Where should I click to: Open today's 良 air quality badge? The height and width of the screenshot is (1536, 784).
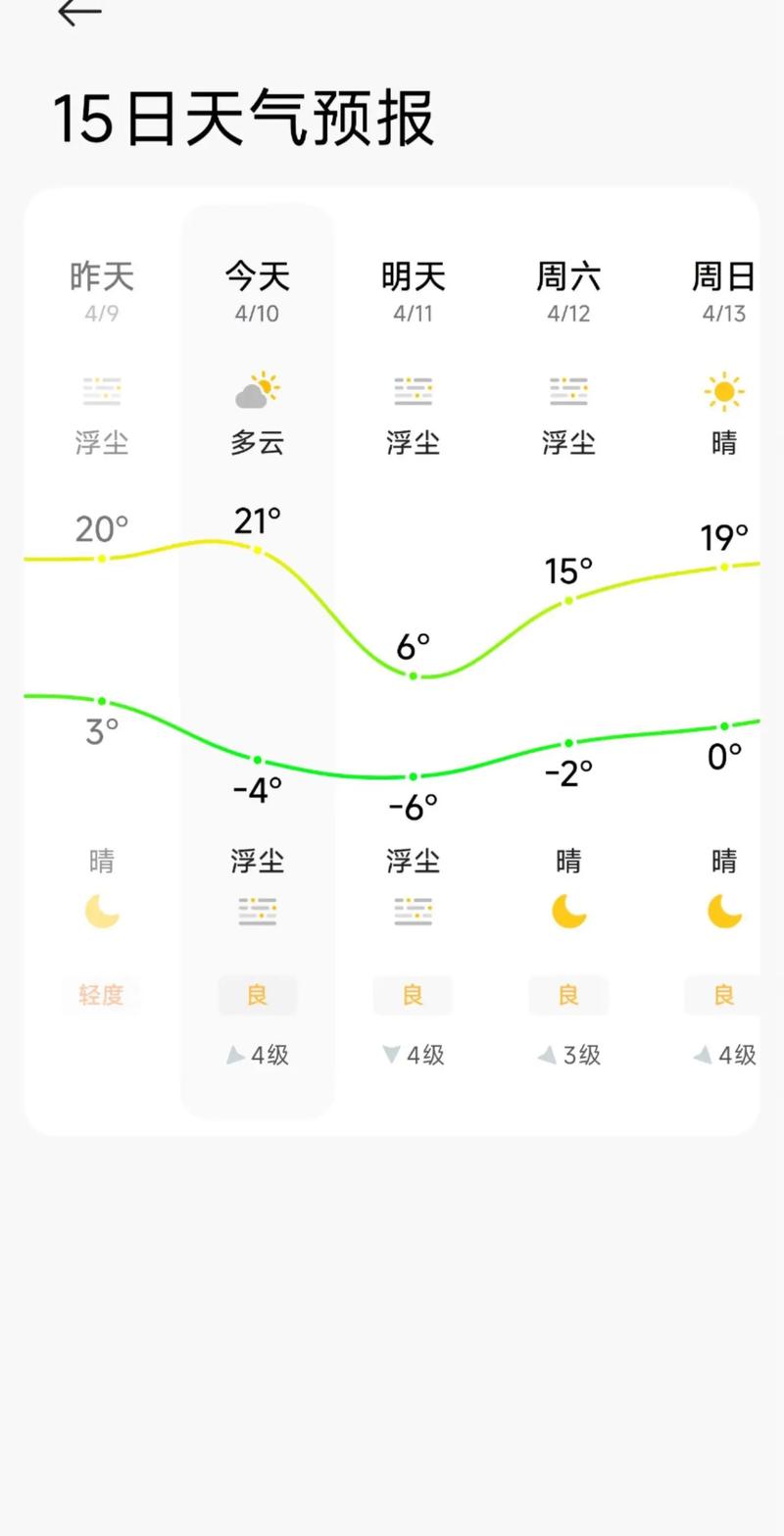tap(258, 994)
